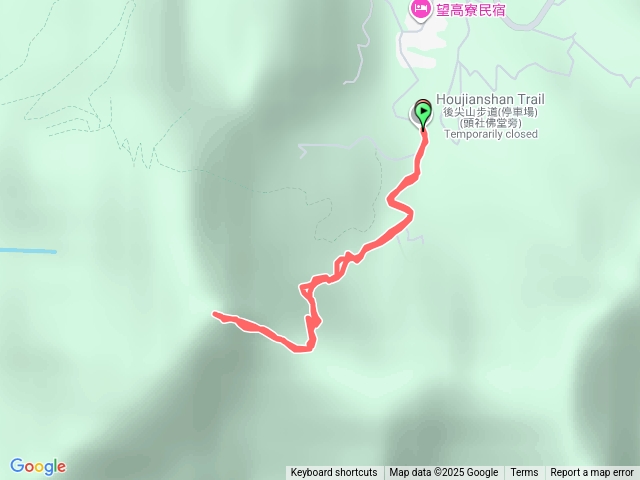Open Google Maps via the Google logo

pyautogui.click(x=38, y=466)
